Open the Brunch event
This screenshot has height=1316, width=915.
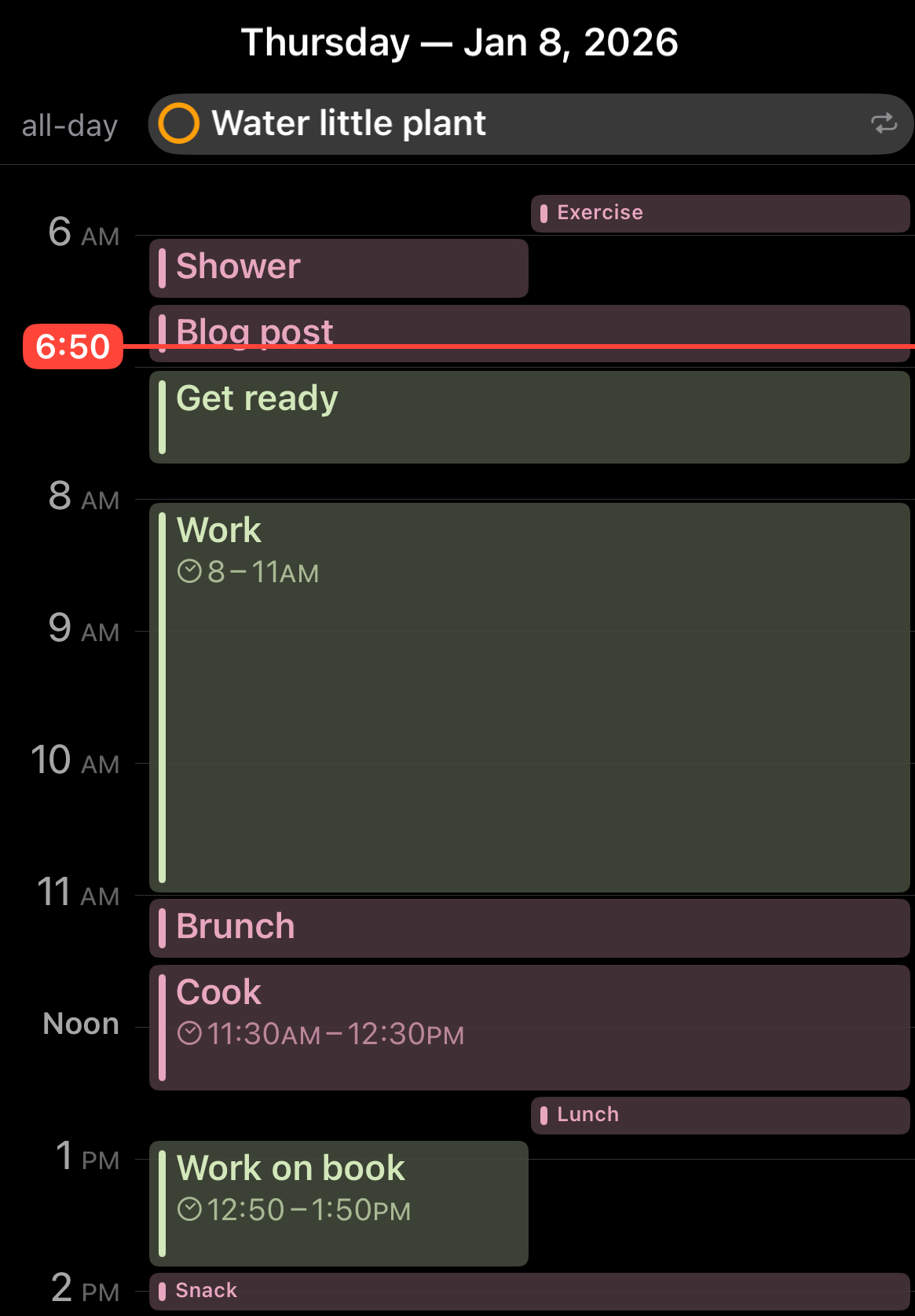[x=529, y=928]
